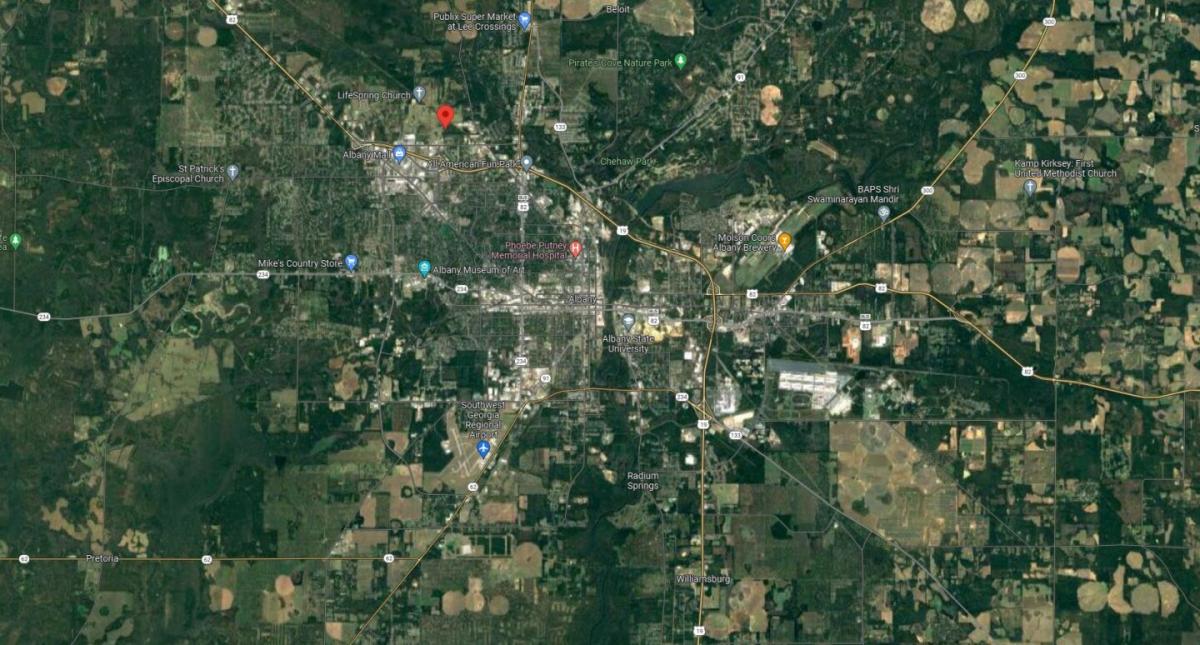Tap Southwest Georgia Regional Airport marker
The width and height of the screenshot is (1200, 645).
(484, 449)
